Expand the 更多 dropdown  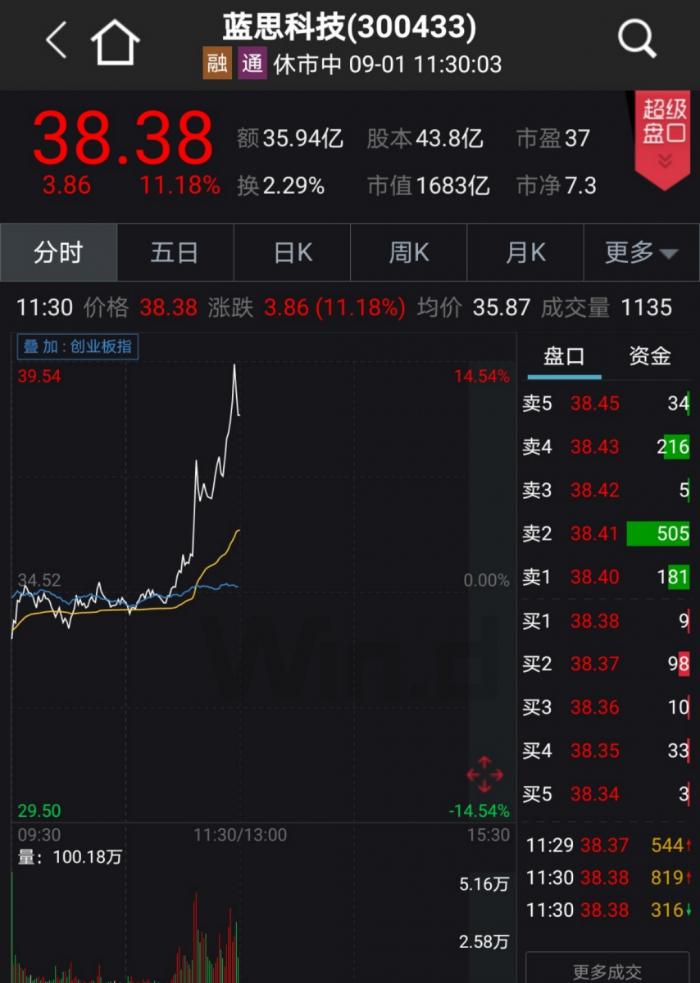(x=641, y=252)
